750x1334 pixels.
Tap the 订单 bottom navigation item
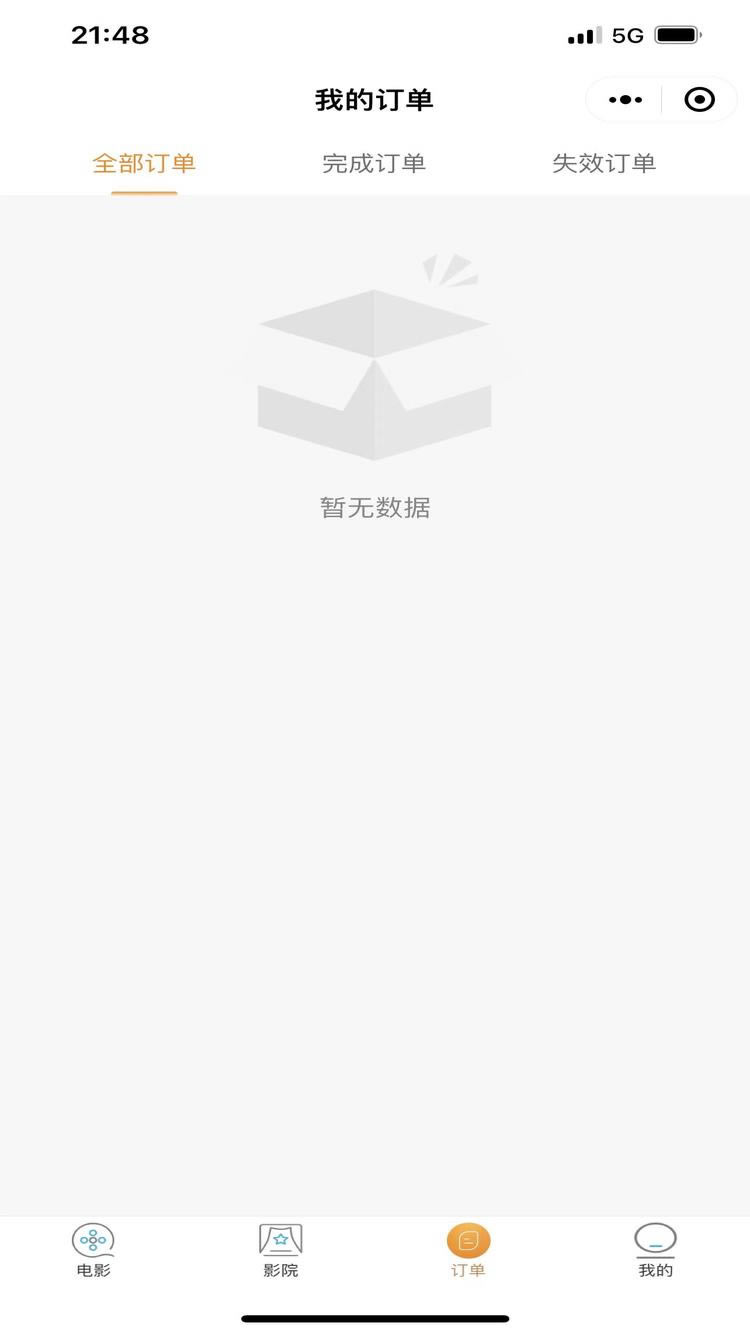[x=468, y=1251]
